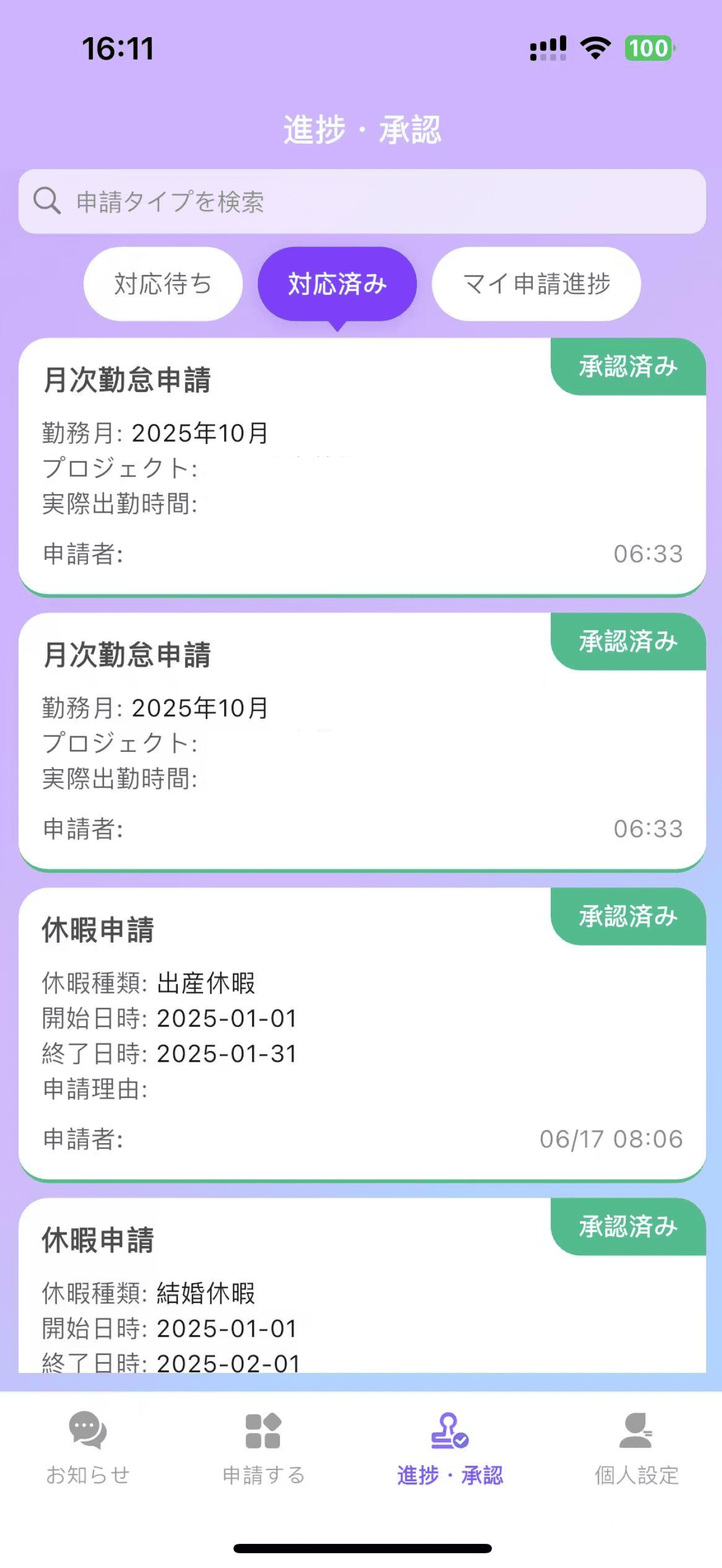Tap the 申請タイプを検索 search field
This screenshot has width=722, height=1568.
[362, 202]
